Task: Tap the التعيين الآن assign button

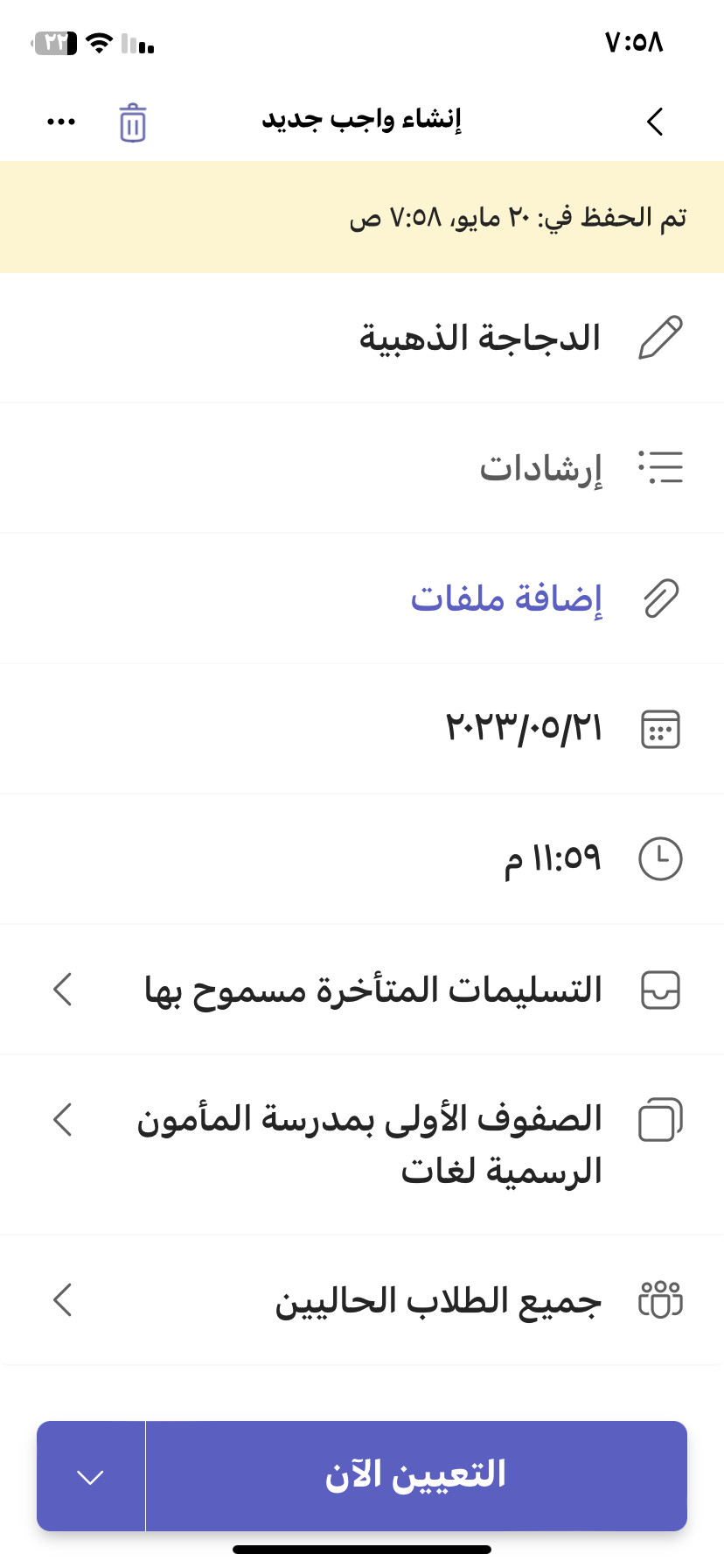Action: (x=416, y=1475)
